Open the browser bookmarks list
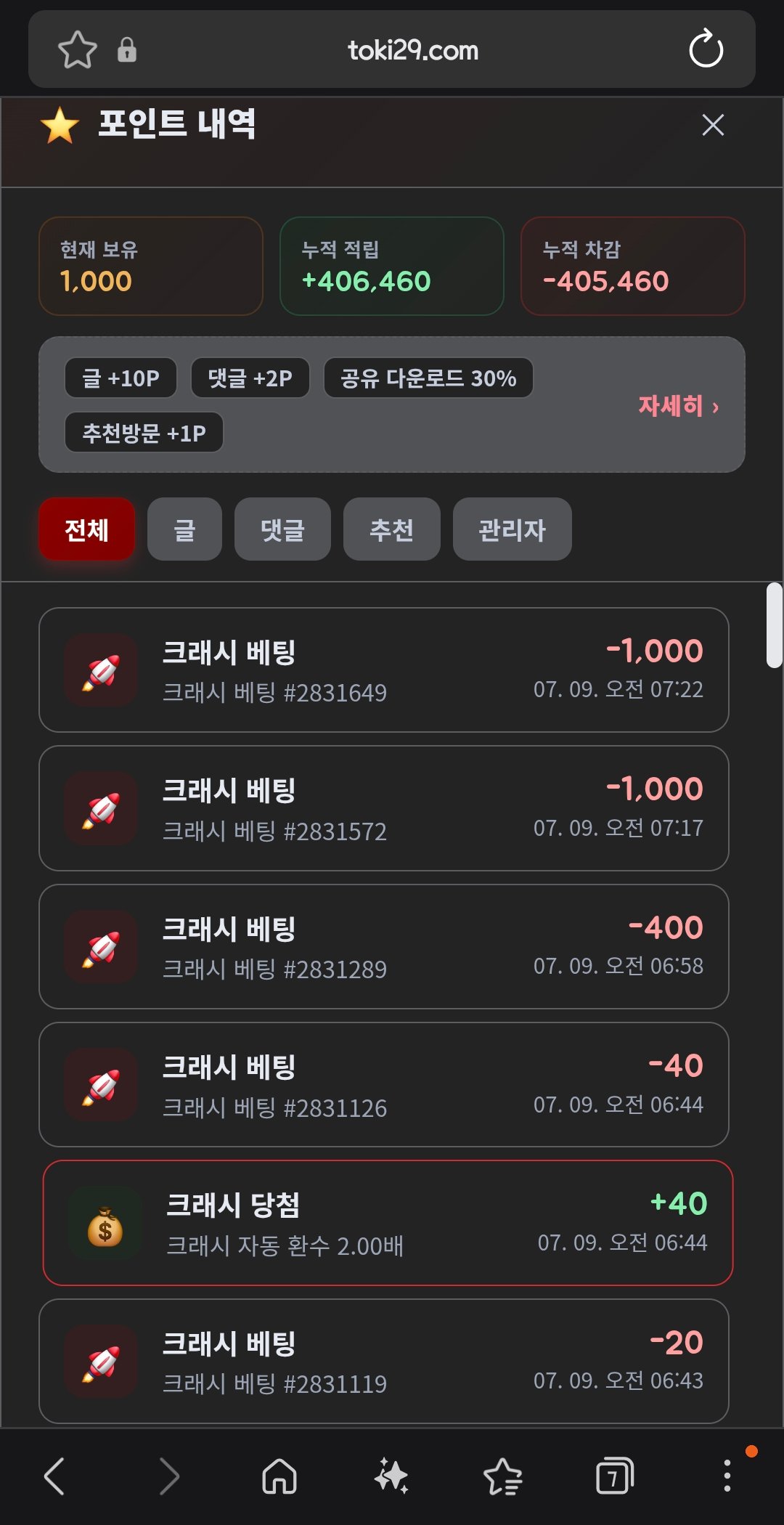Screen dimensions: 784x1525 [x=503, y=1476]
